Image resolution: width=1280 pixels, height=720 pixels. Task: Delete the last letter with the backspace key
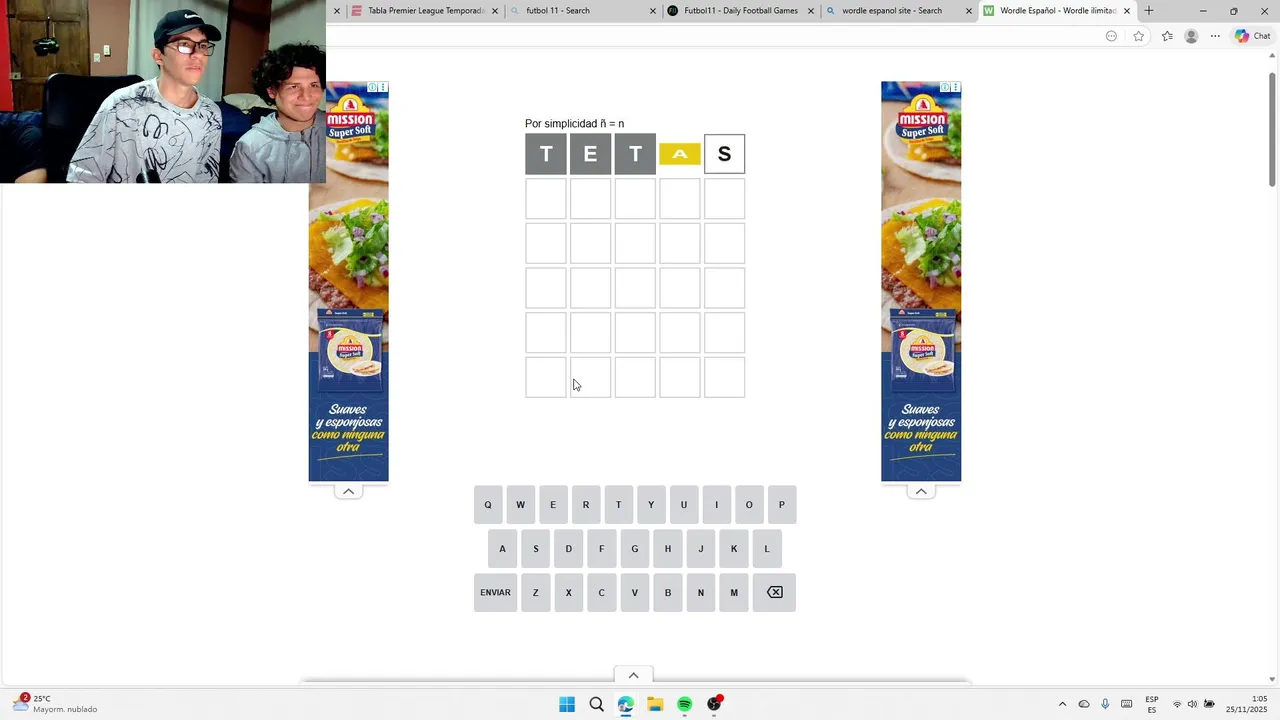[x=774, y=592]
